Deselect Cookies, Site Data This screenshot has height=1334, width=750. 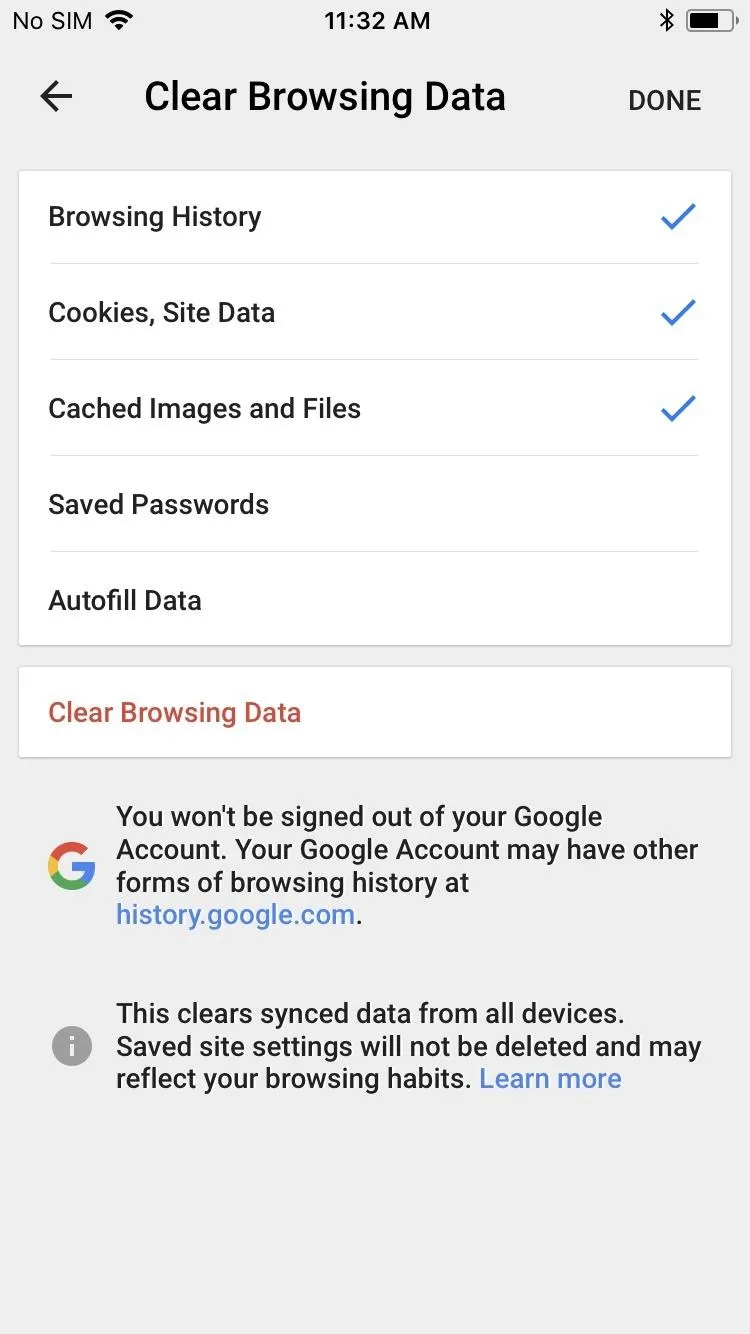[375, 313]
